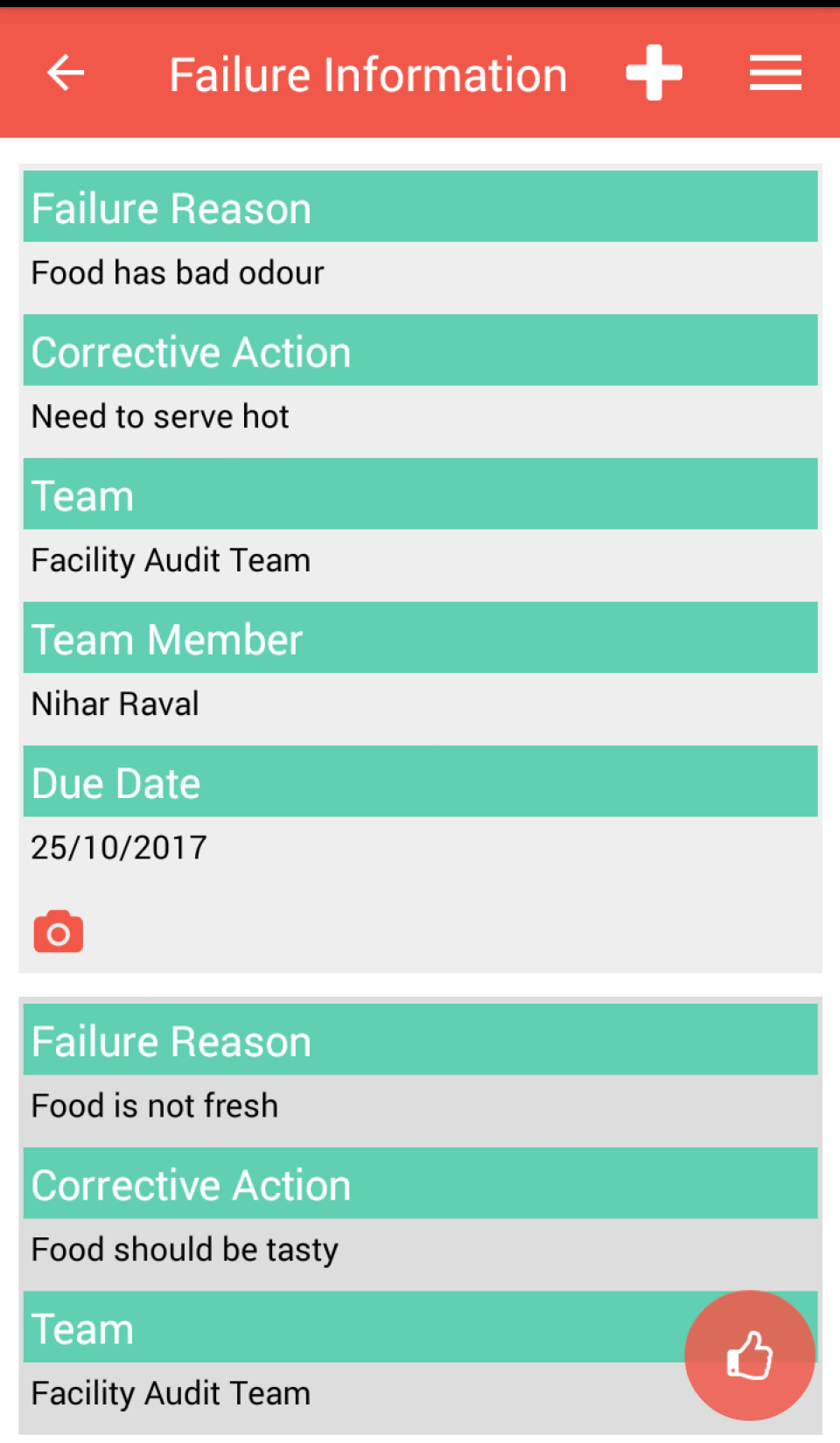Tap 'Food should be tasty' corrective action
This screenshot has width=840, height=1443.
(x=184, y=1249)
